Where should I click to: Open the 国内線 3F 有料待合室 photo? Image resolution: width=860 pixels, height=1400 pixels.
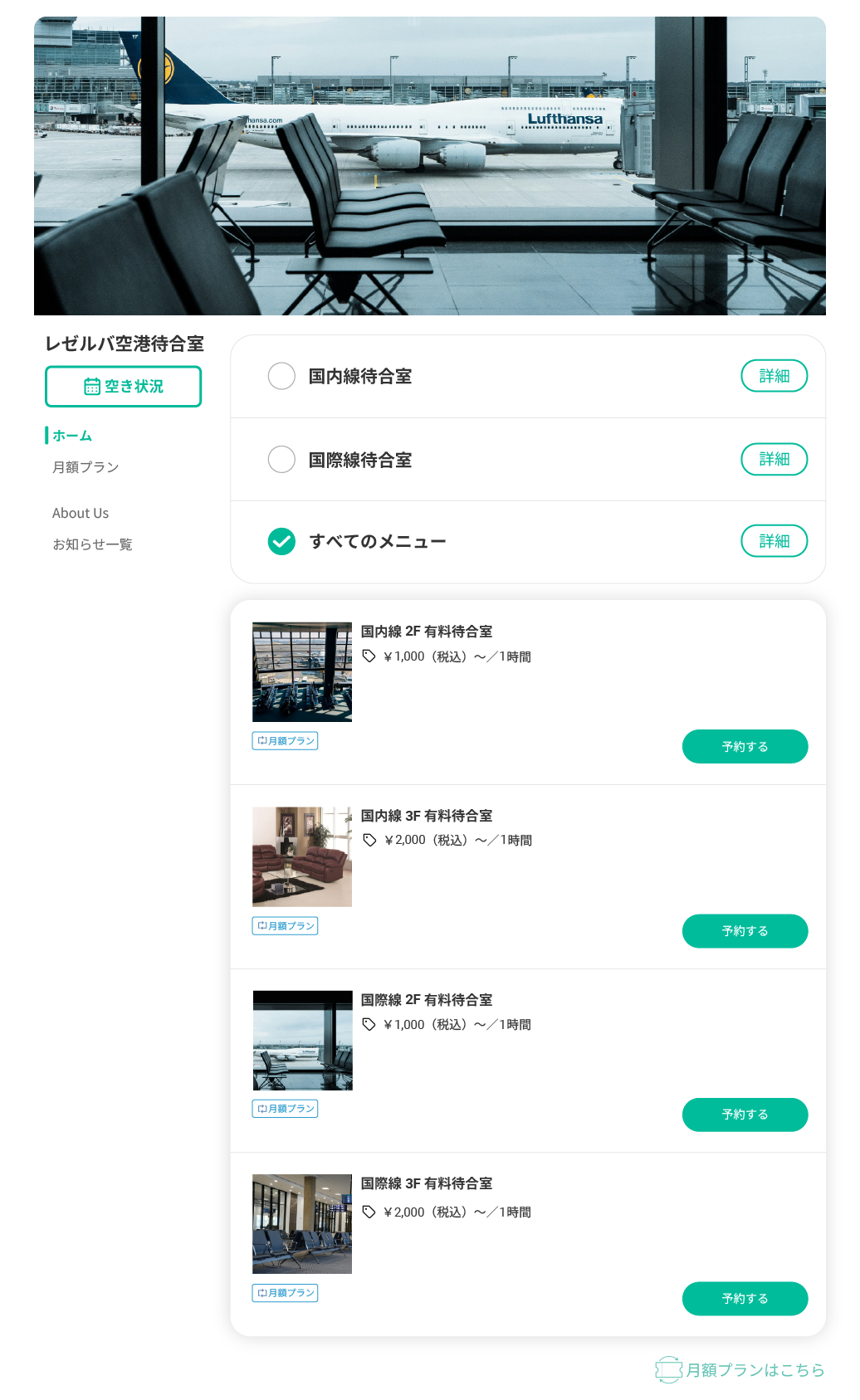pyautogui.click(x=302, y=856)
